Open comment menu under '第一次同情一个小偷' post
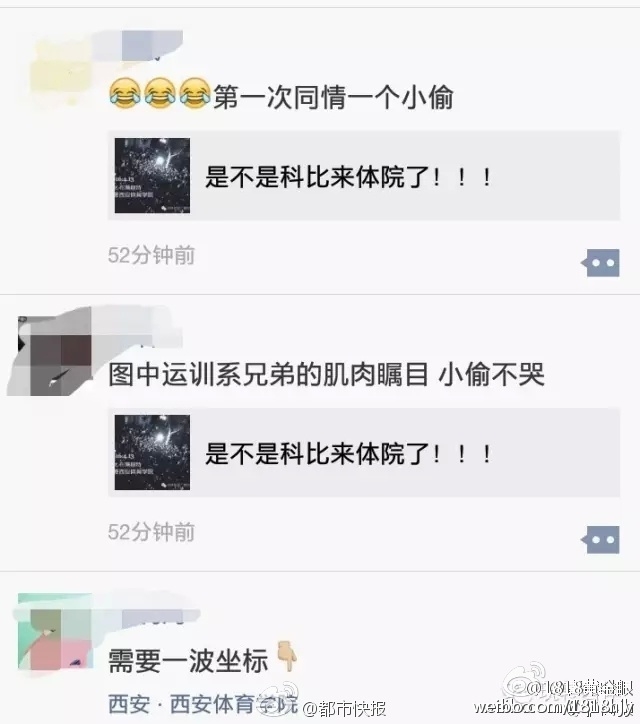Image resolution: width=640 pixels, height=724 pixels. [601, 263]
